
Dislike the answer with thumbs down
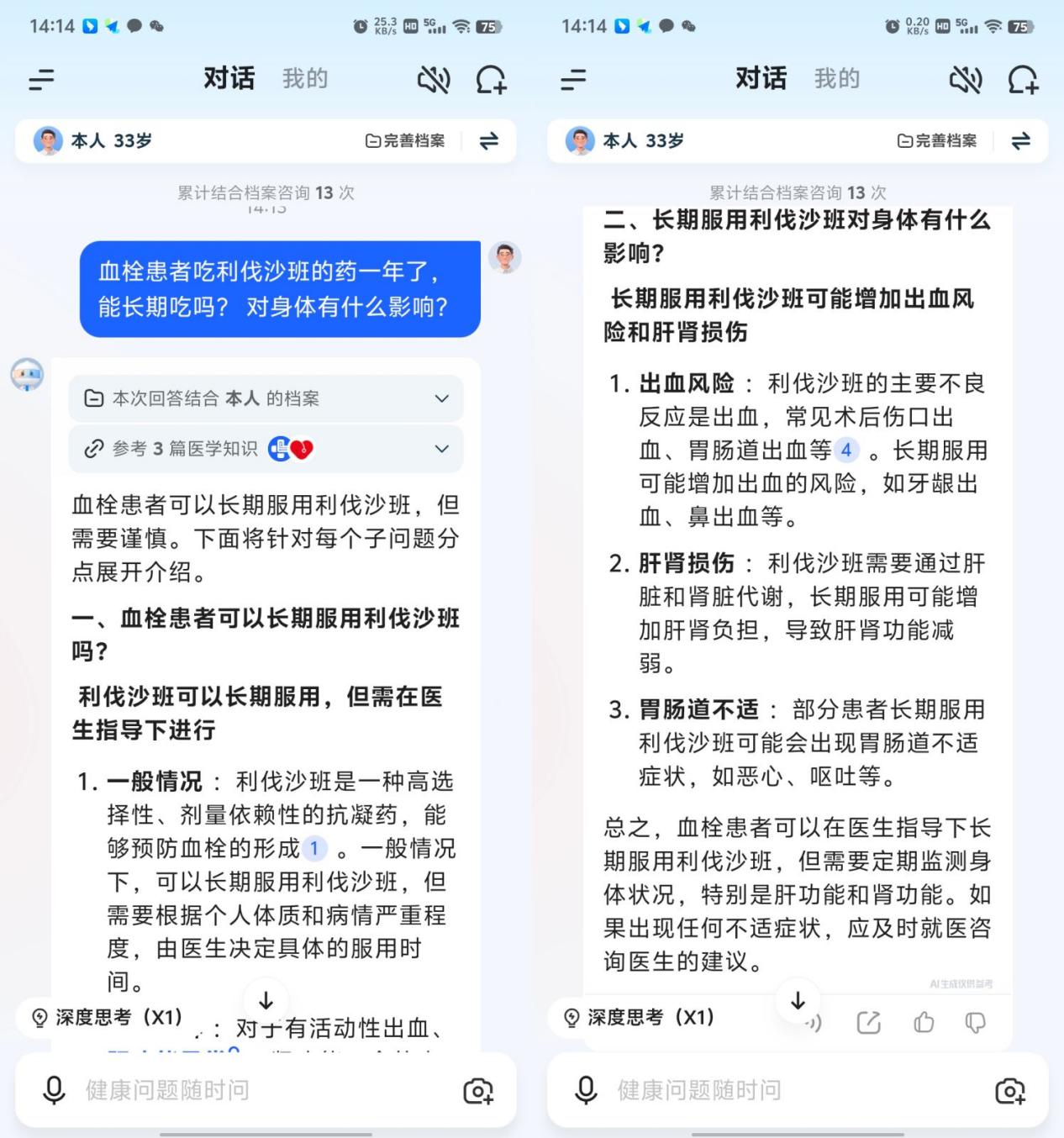pos(975,1023)
